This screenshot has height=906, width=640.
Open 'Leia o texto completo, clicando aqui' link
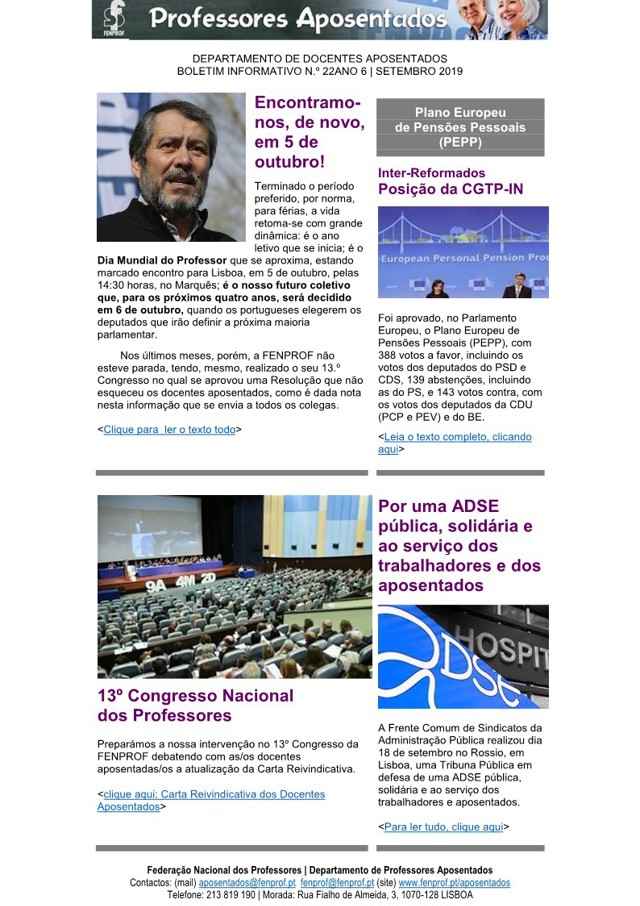[457, 437]
